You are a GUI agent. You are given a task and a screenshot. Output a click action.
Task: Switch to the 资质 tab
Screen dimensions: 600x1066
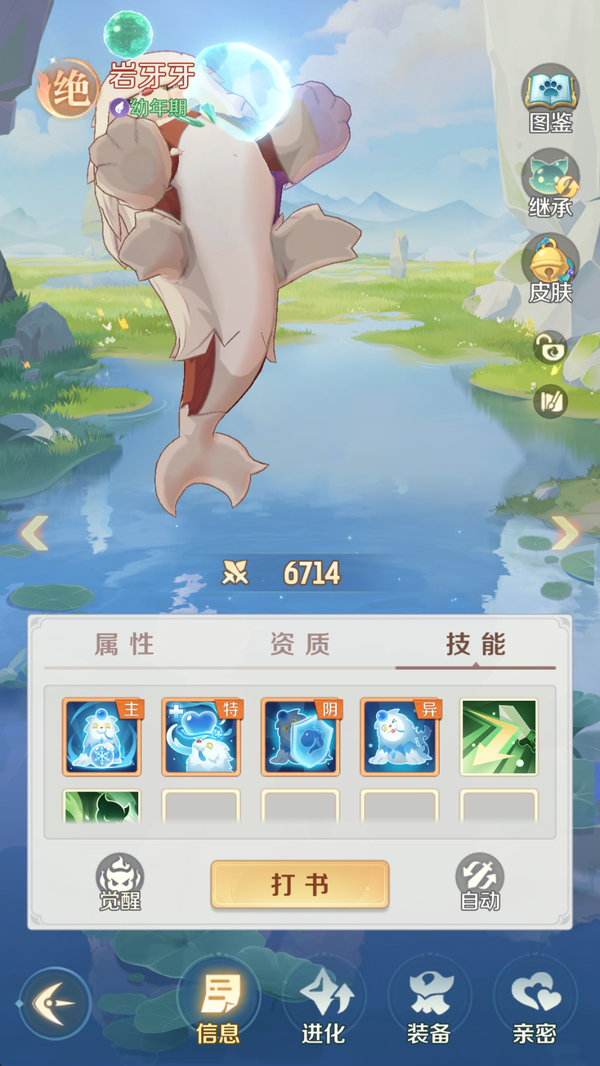tap(300, 645)
